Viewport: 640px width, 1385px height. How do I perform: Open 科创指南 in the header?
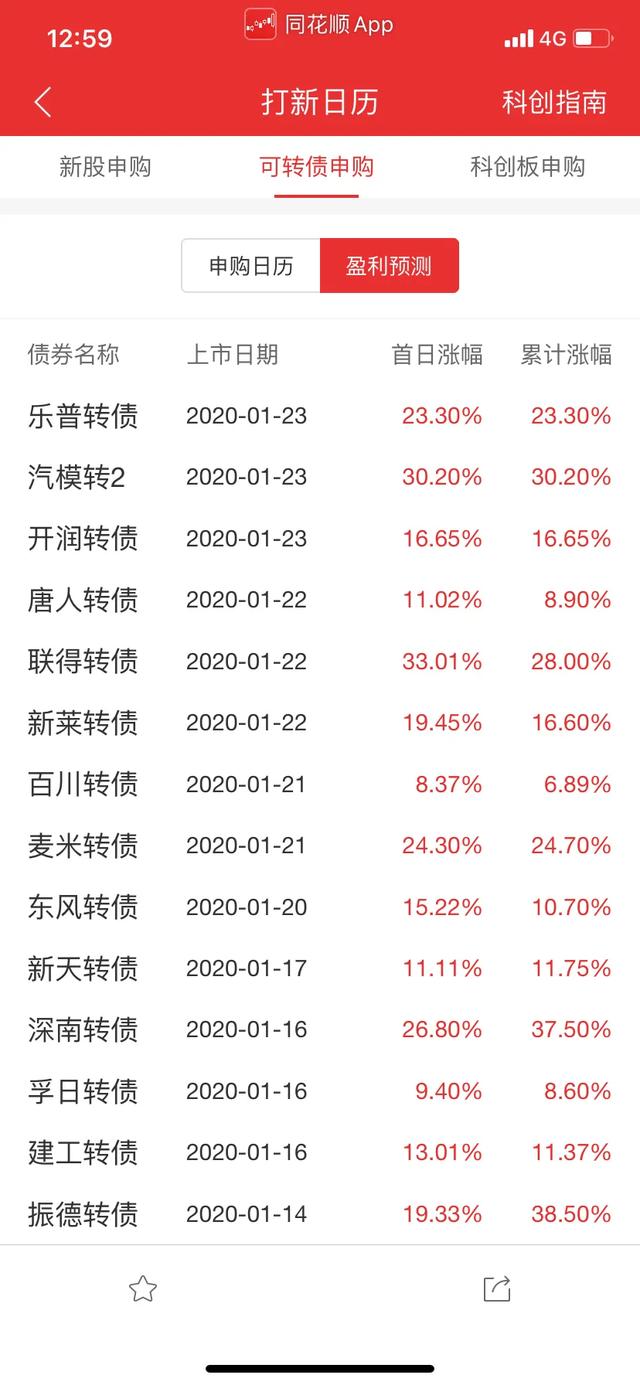(554, 102)
